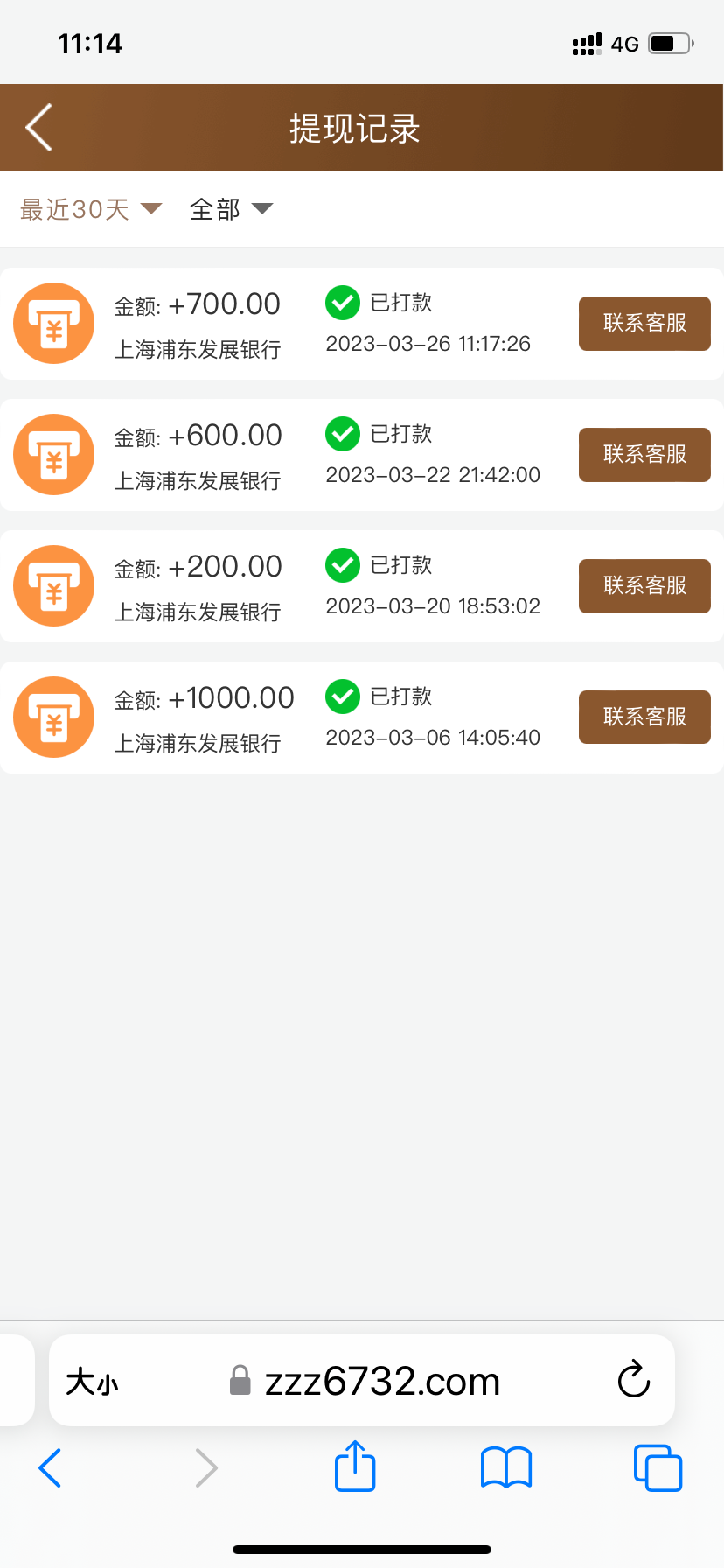Screen dimensions: 724x1568
Task: Open the bookmarks icon at the bottom bar
Action: click(505, 1468)
